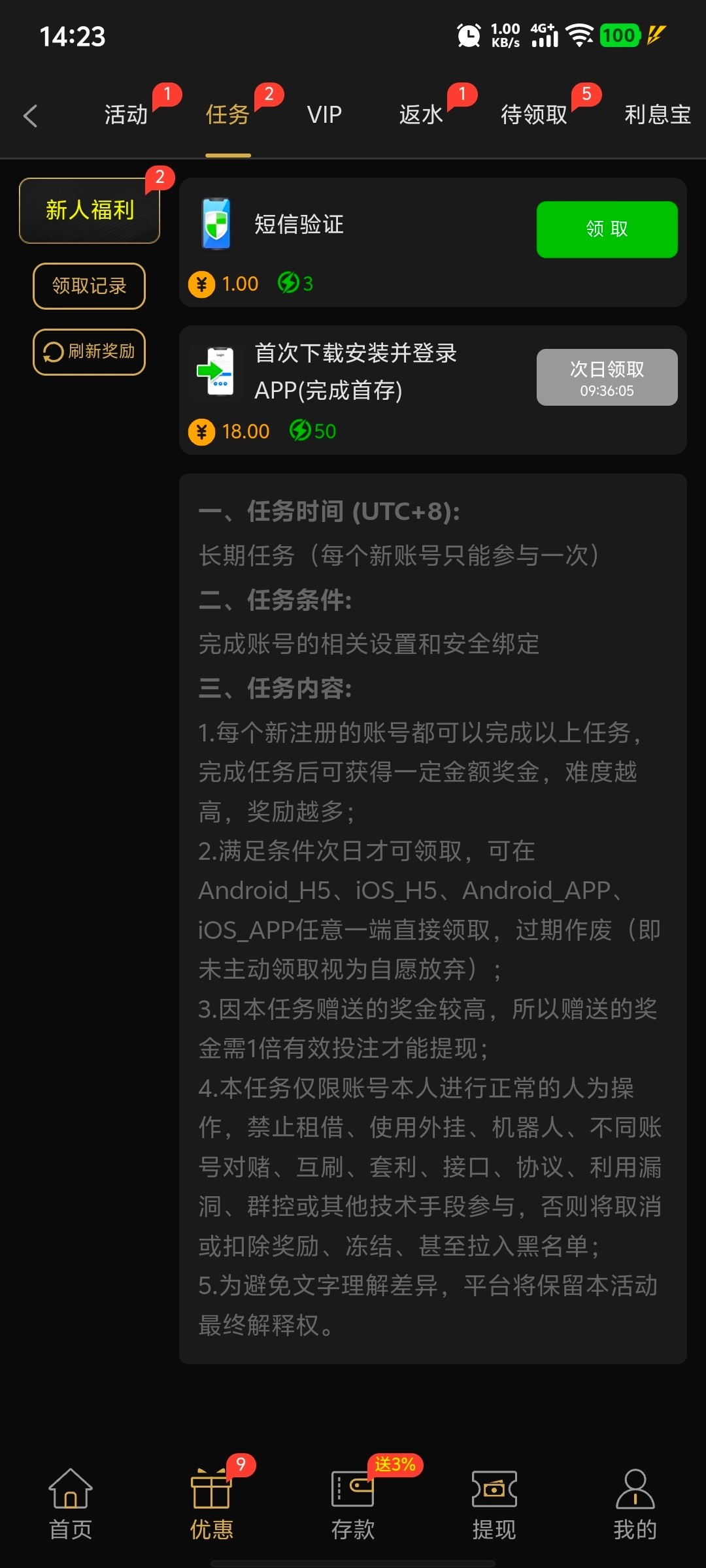Viewport: 706px width, 1568px height.
Task: Tap the 次日领取 countdown button
Action: [607, 377]
